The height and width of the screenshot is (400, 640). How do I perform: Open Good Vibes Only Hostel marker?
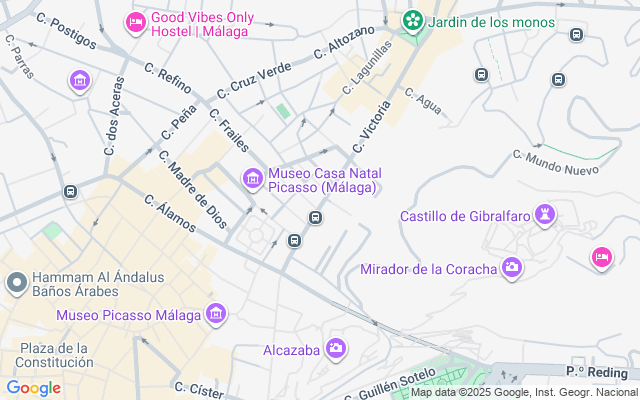click(x=136, y=23)
